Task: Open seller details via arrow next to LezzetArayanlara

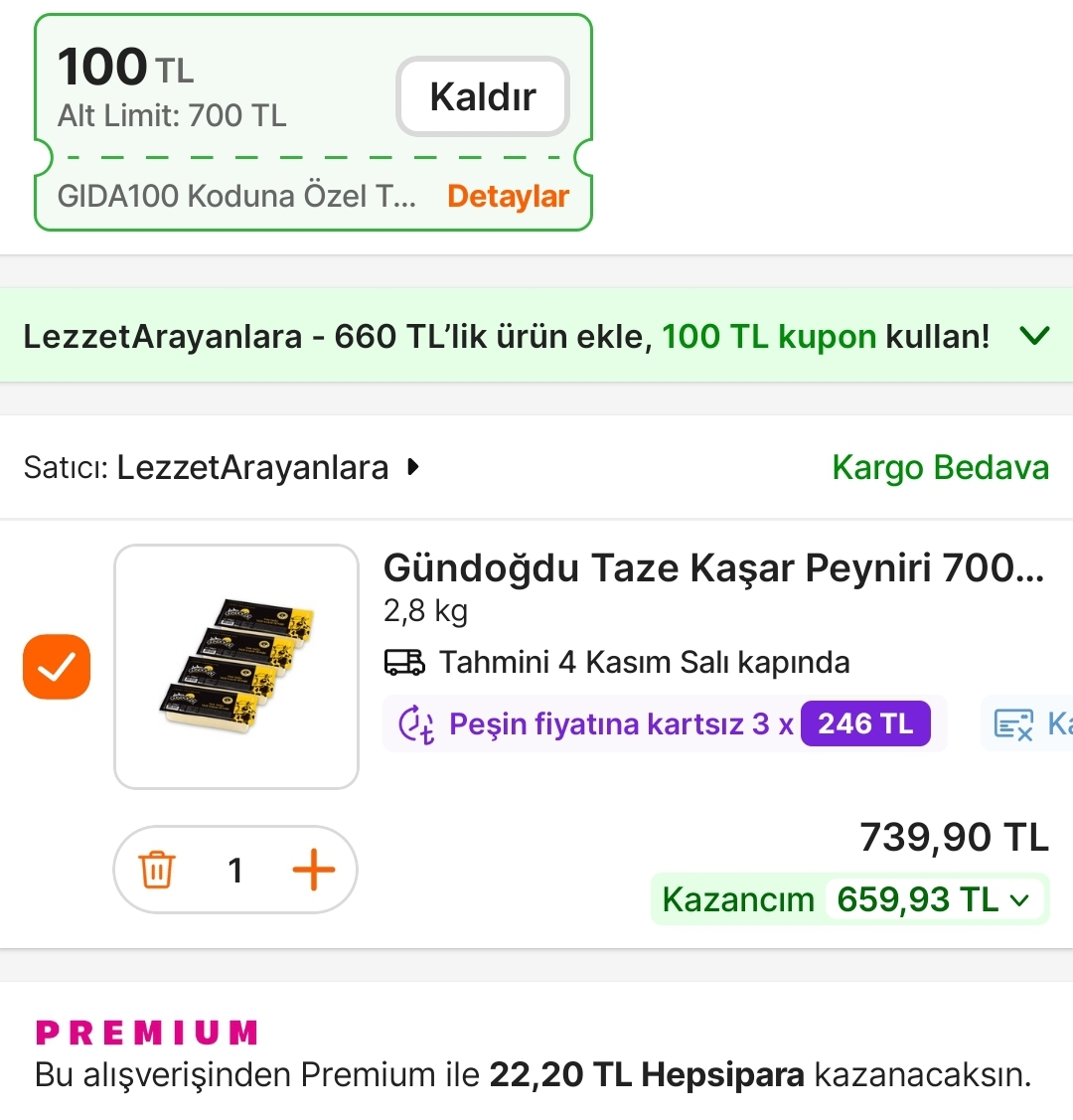Action: tap(411, 467)
